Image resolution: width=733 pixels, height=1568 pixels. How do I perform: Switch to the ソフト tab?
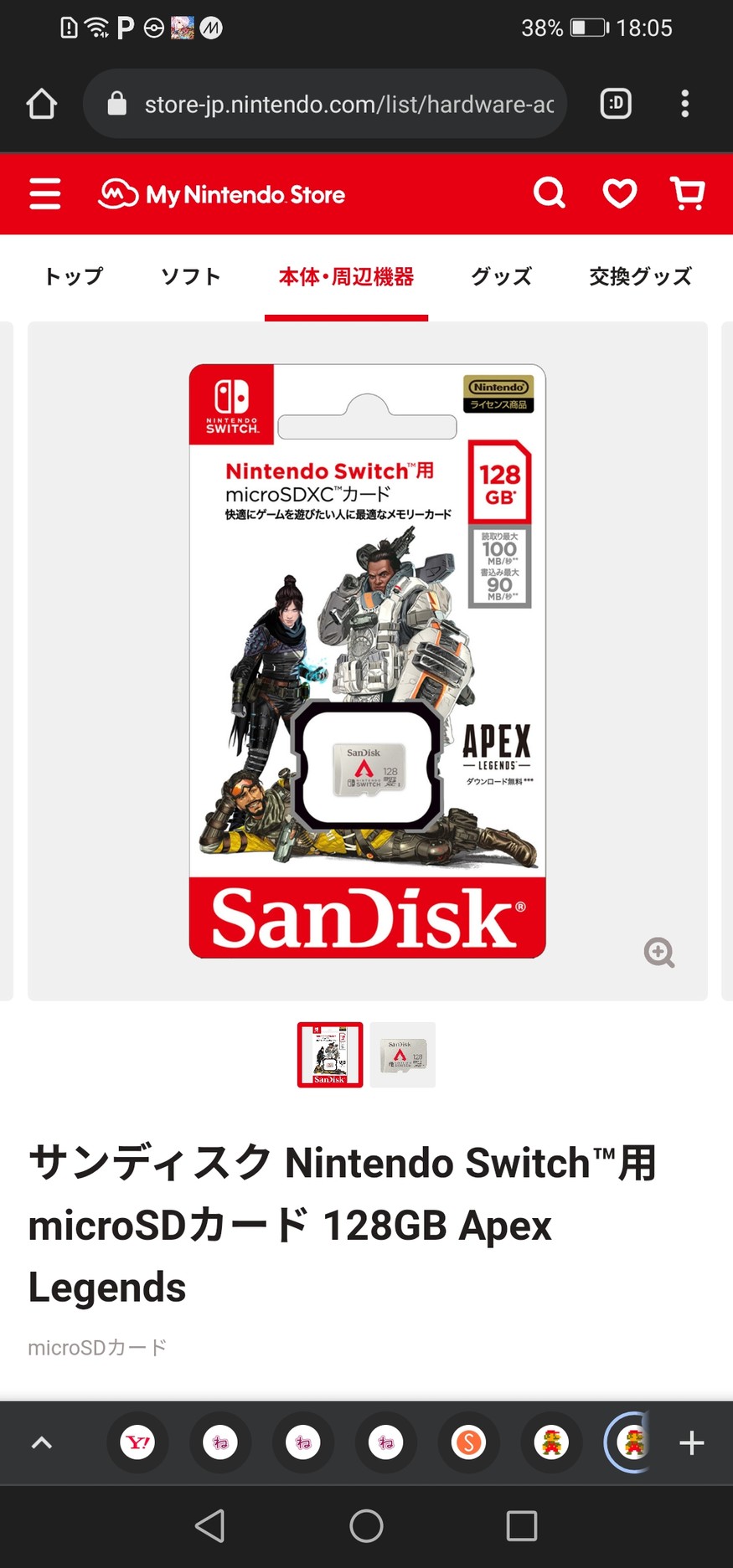[191, 277]
